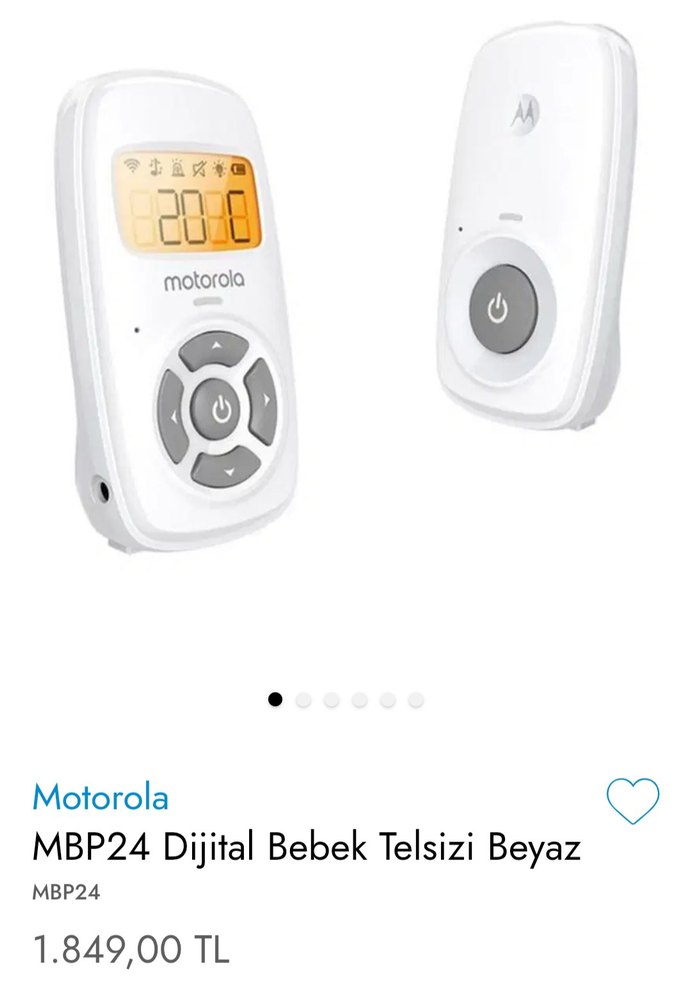Viewport: 691px width, 993px height.
Task: Jump to the second image indicator dot
Action: pyautogui.click(x=304, y=700)
